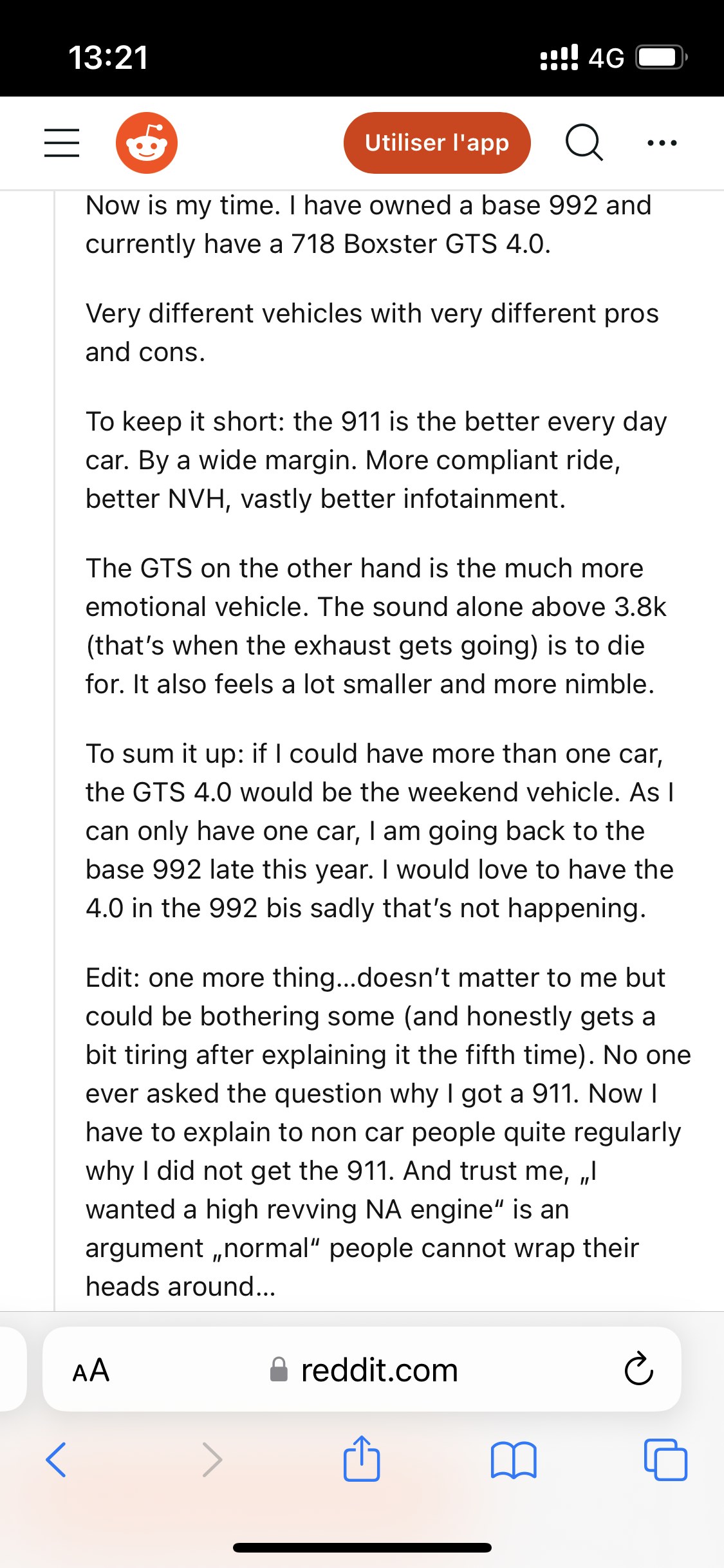This screenshot has height=1568, width=724.
Task: Open the hamburger menu drawer
Action: point(62,143)
